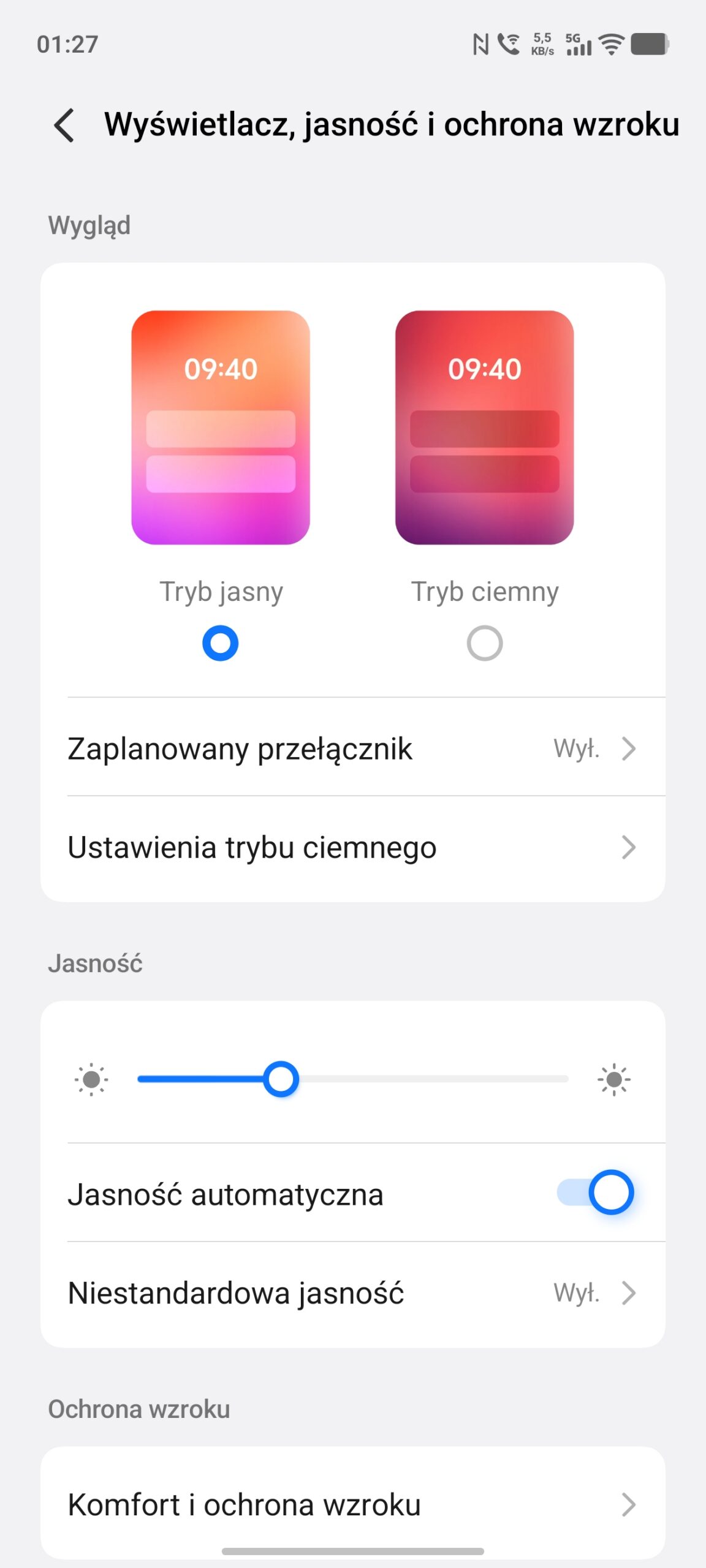
Task: Open Zaplanowany przełącznik settings
Action: [352, 748]
